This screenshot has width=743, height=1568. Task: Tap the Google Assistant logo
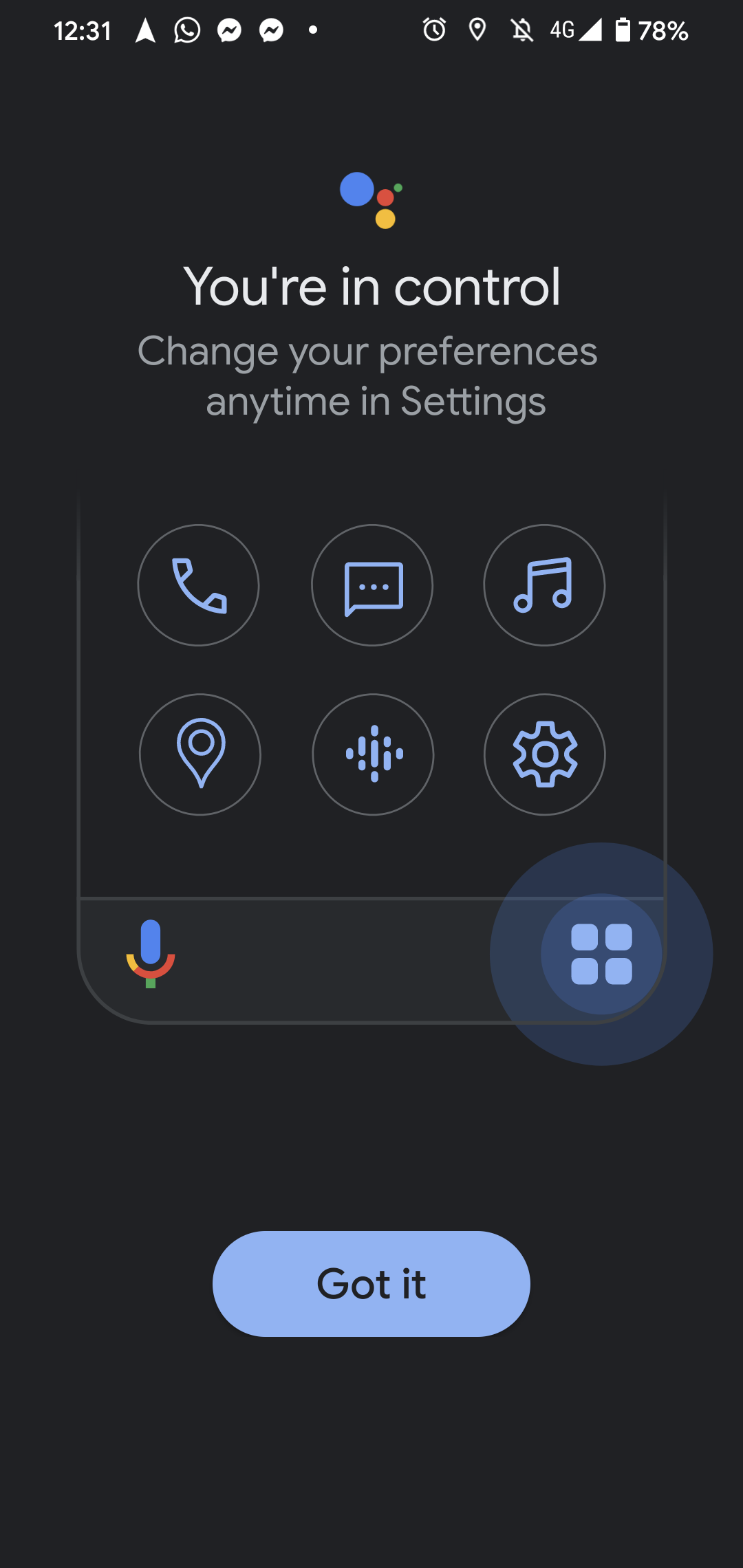click(369, 199)
